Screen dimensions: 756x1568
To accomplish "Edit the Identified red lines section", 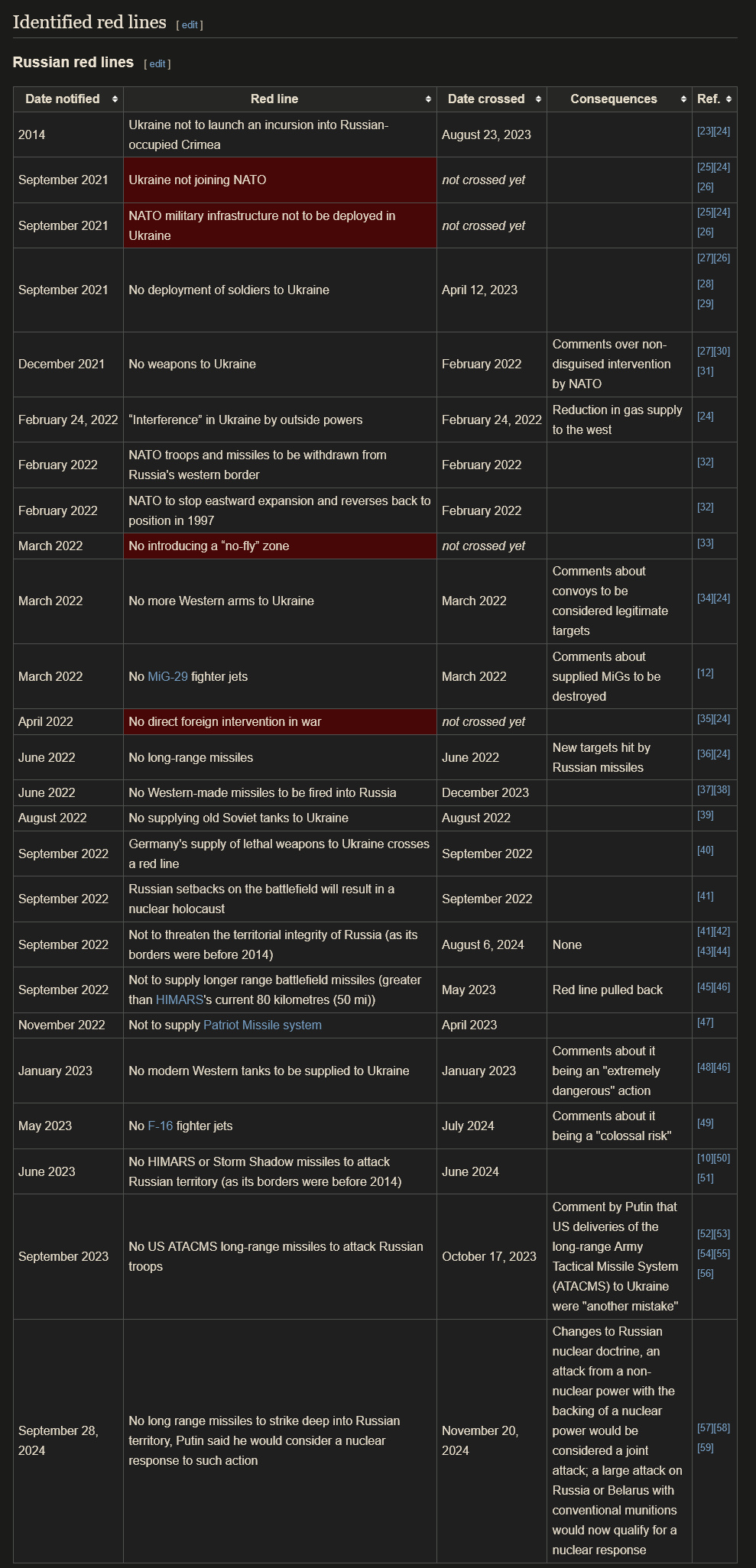I will click(x=190, y=24).
